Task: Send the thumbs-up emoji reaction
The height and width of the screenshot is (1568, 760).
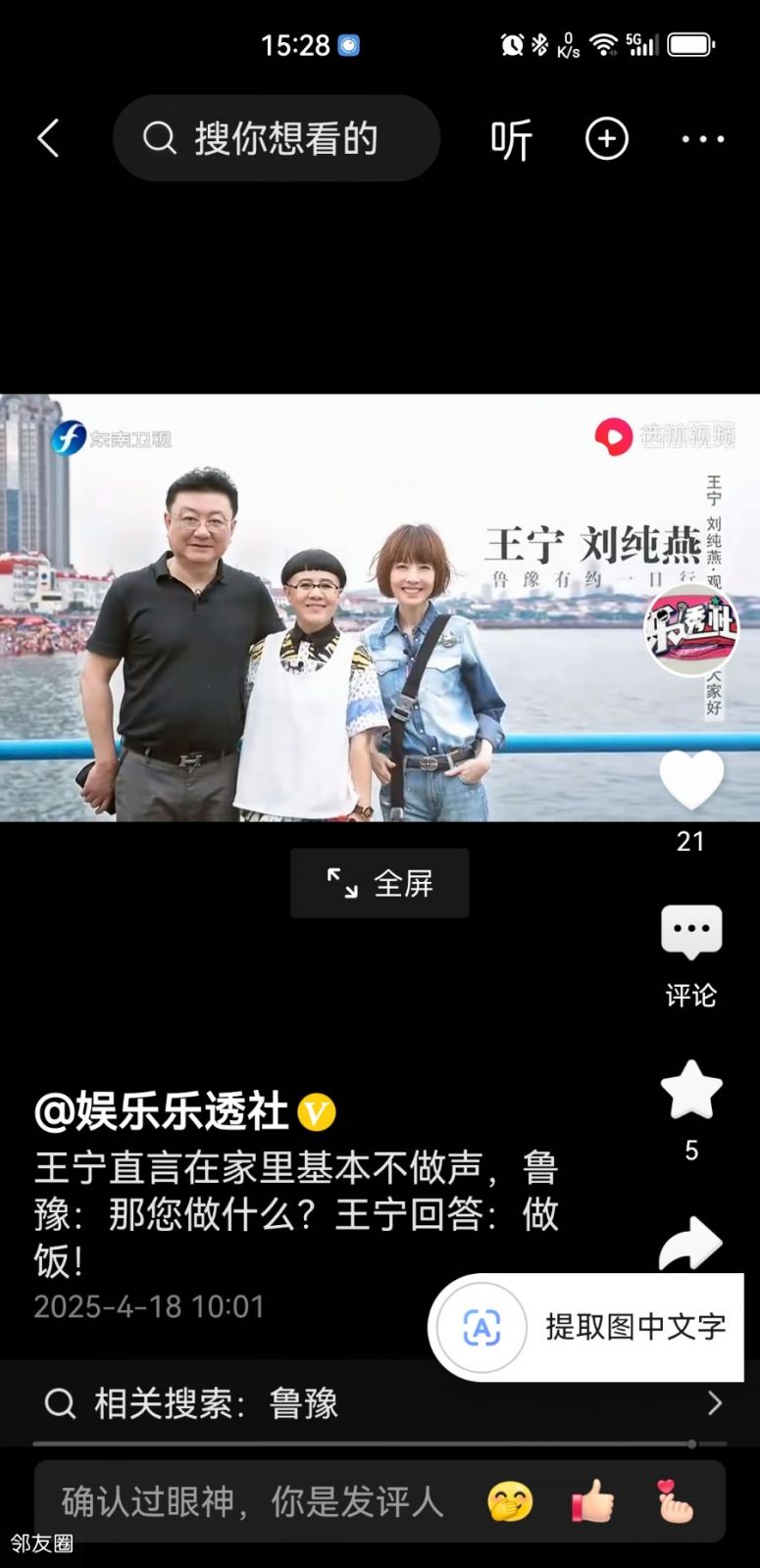Action: click(x=592, y=1501)
